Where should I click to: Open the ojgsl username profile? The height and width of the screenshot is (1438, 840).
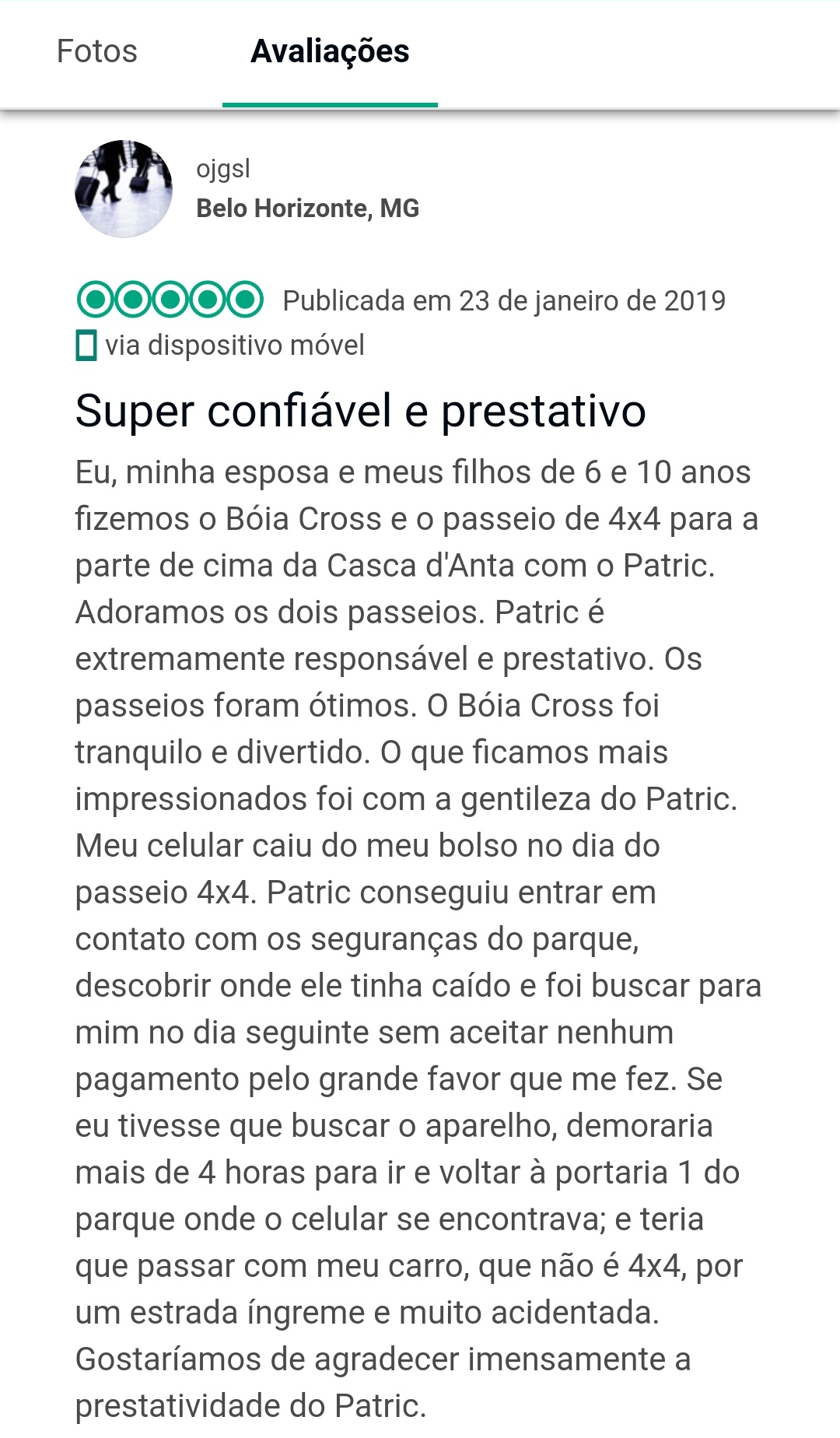[x=223, y=169]
